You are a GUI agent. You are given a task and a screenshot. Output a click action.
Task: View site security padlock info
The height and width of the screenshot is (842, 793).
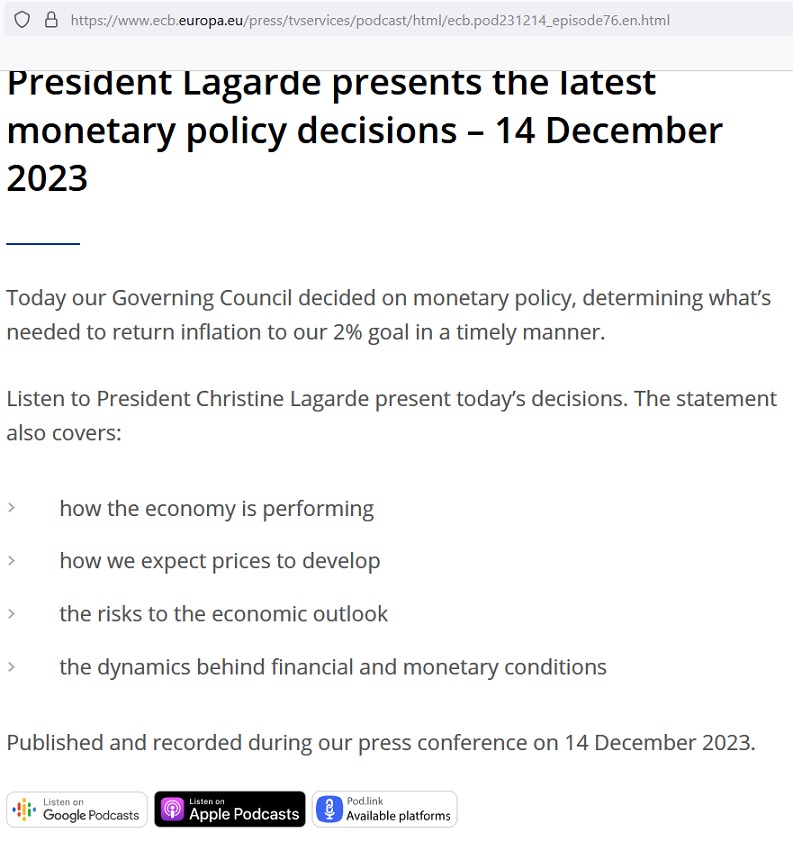click(51, 20)
